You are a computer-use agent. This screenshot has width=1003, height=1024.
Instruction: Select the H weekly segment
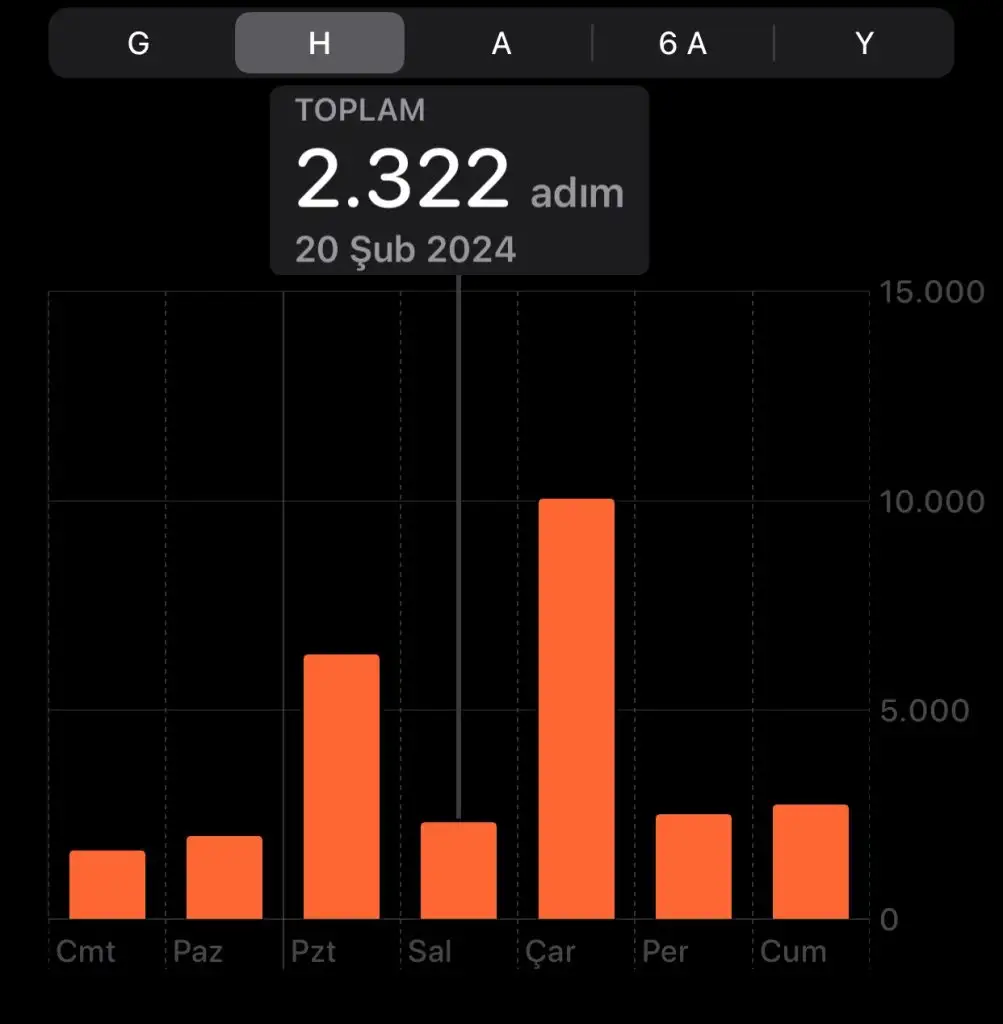(320, 44)
